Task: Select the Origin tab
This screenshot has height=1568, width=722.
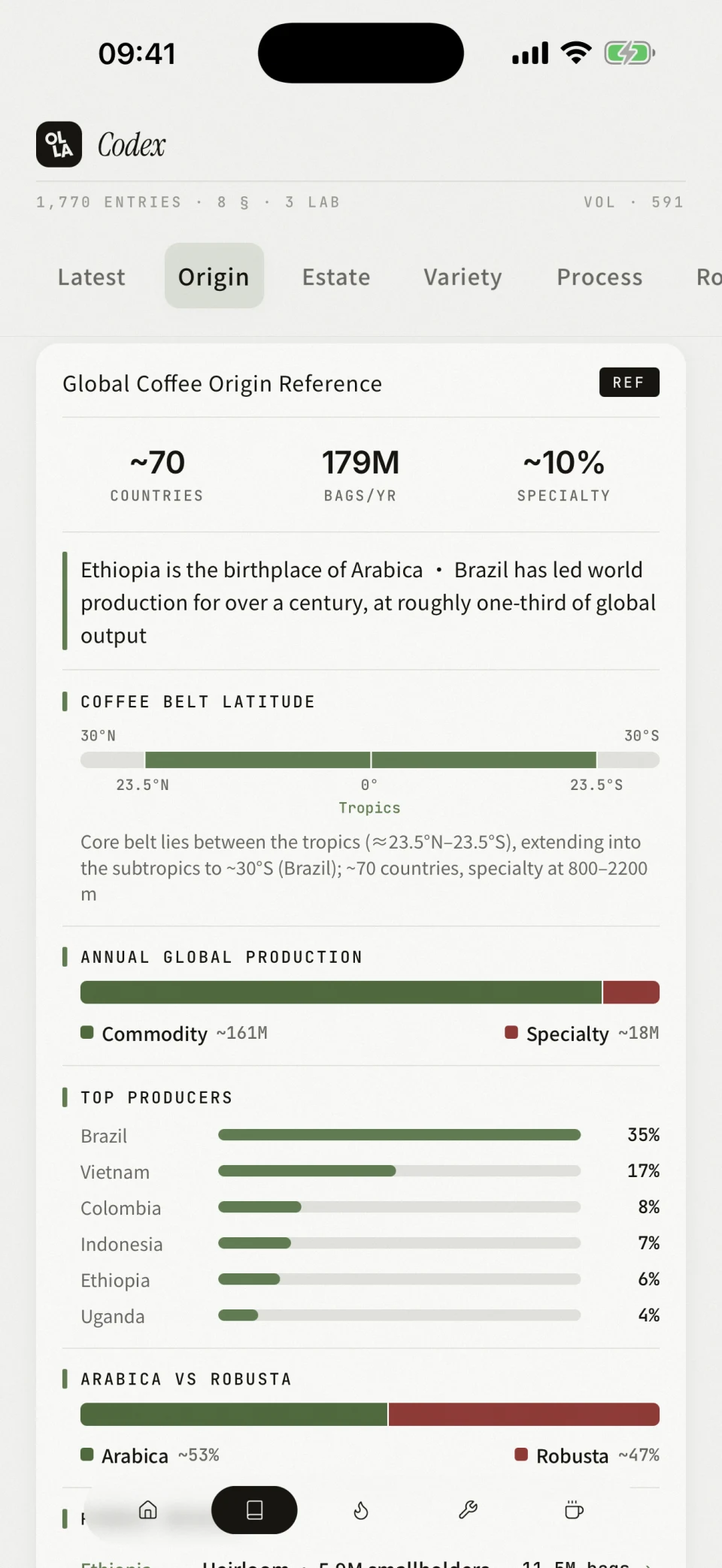Action: point(214,277)
